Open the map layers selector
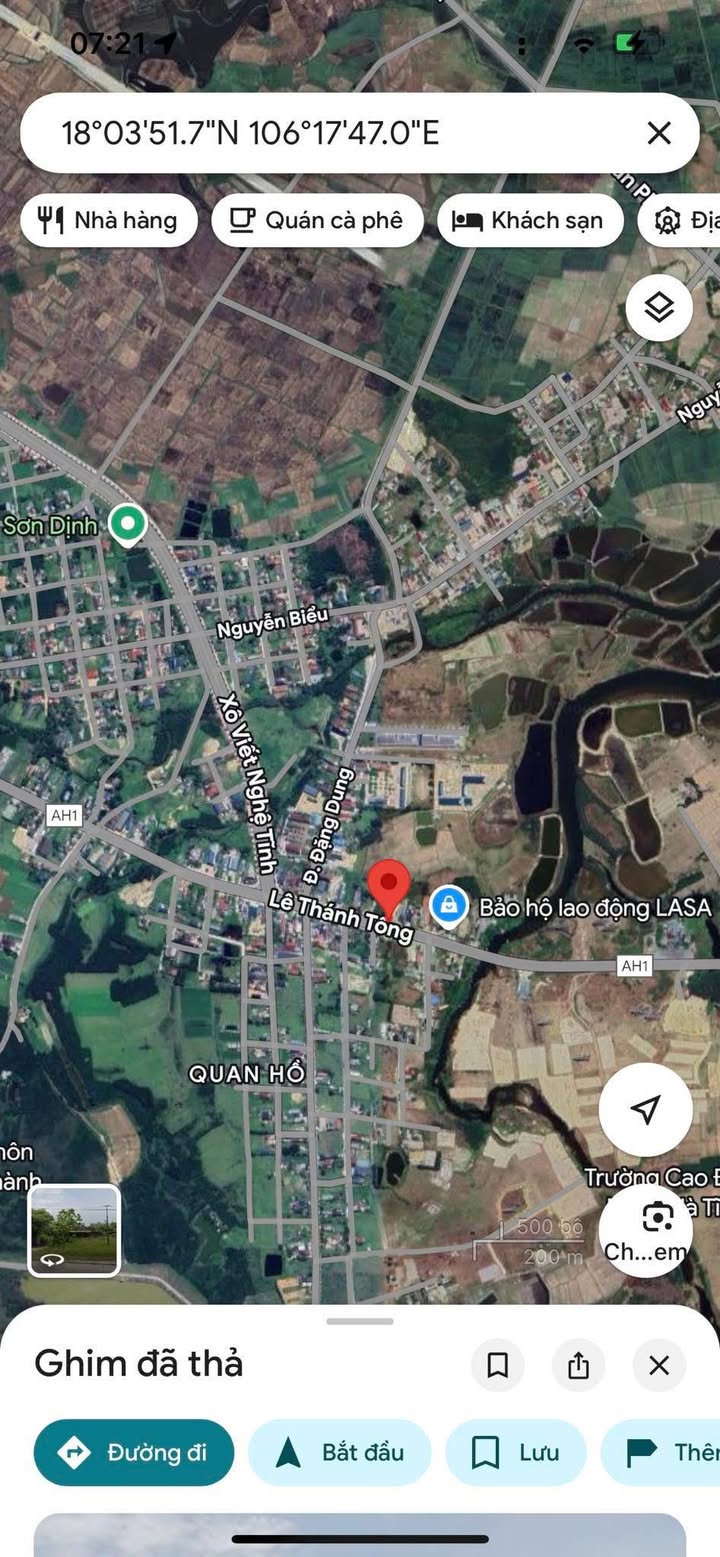The height and width of the screenshot is (1557, 720). tap(659, 308)
